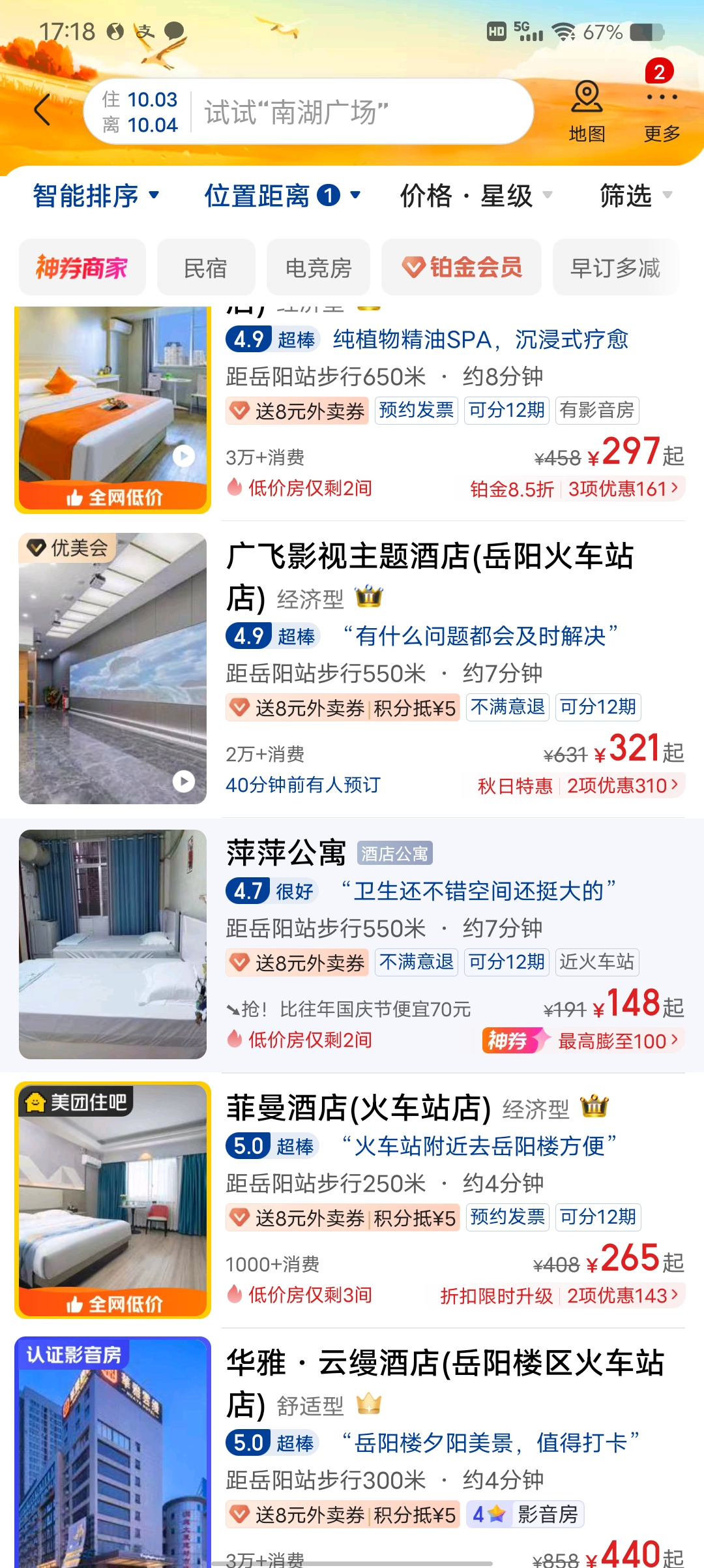View 菲曼酒店(火车站店) details
Image resolution: width=704 pixels, height=1568 pixels.
pyautogui.click(x=359, y=1108)
